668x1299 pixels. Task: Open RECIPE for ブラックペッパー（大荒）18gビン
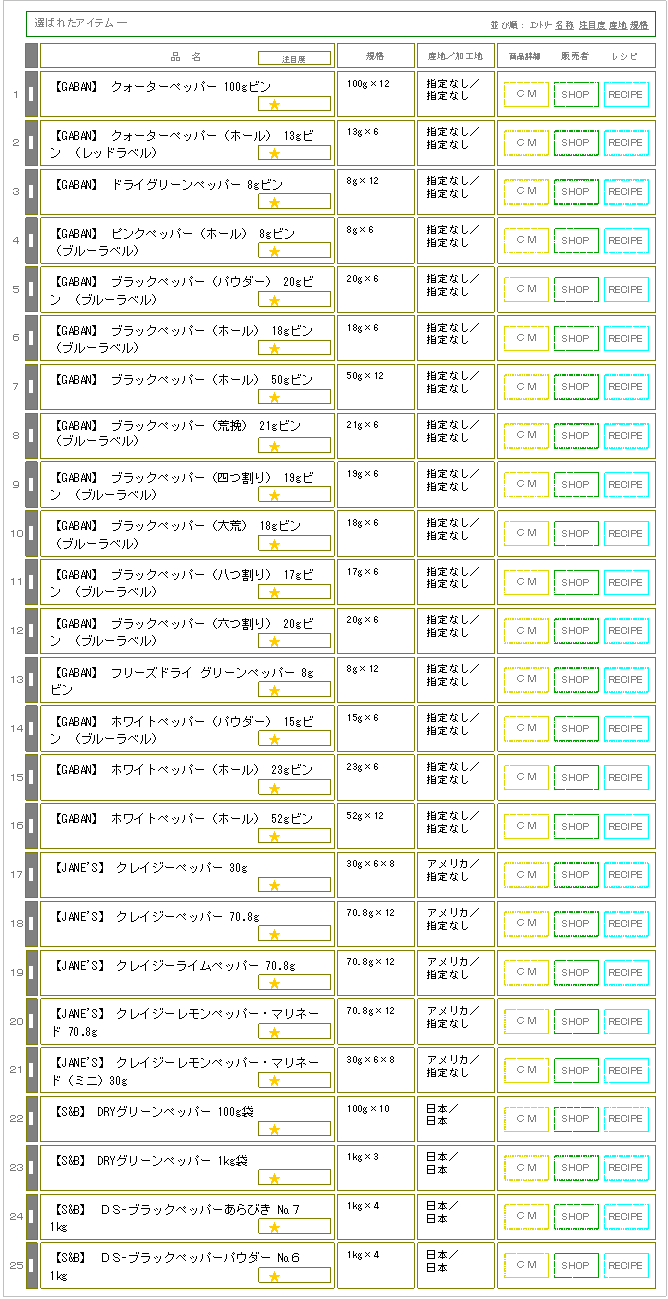point(626,534)
